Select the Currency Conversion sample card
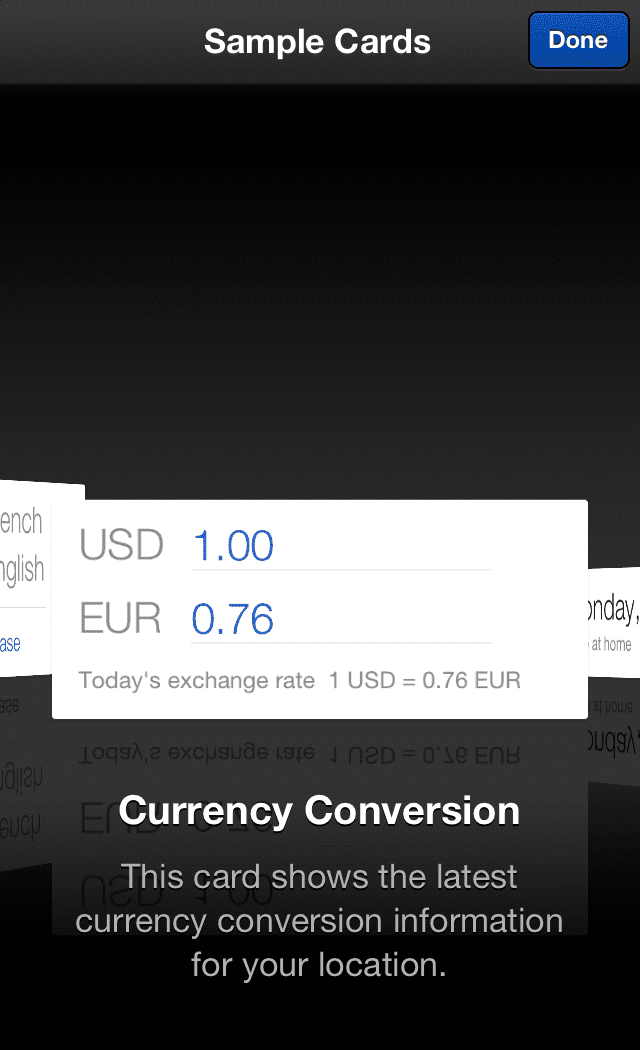The height and width of the screenshot is (1050, 640). tap(319, 608)
